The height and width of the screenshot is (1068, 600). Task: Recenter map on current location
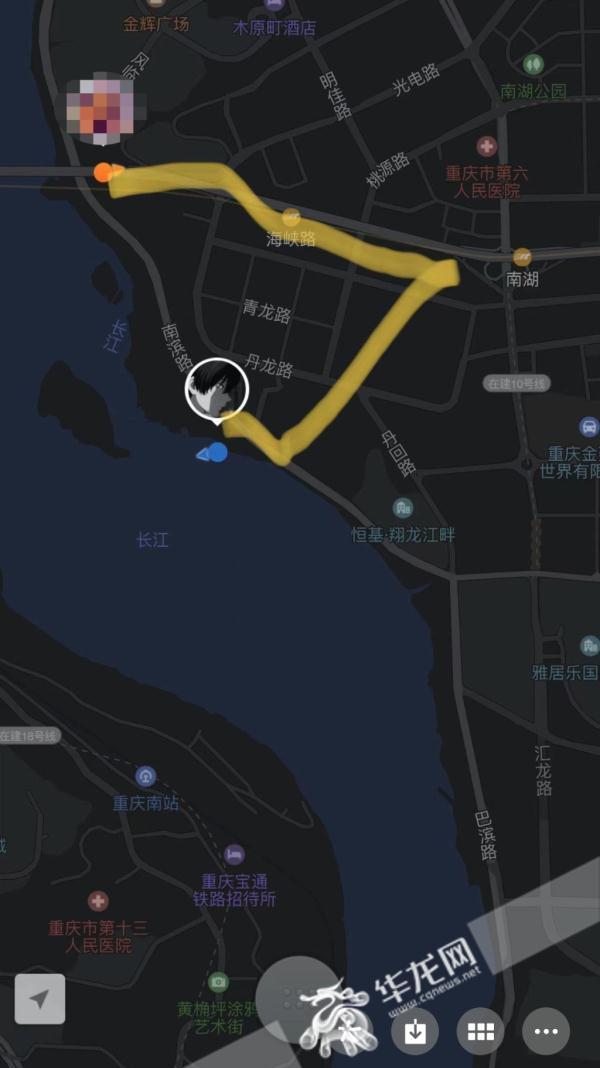click(x=40, y=998)
